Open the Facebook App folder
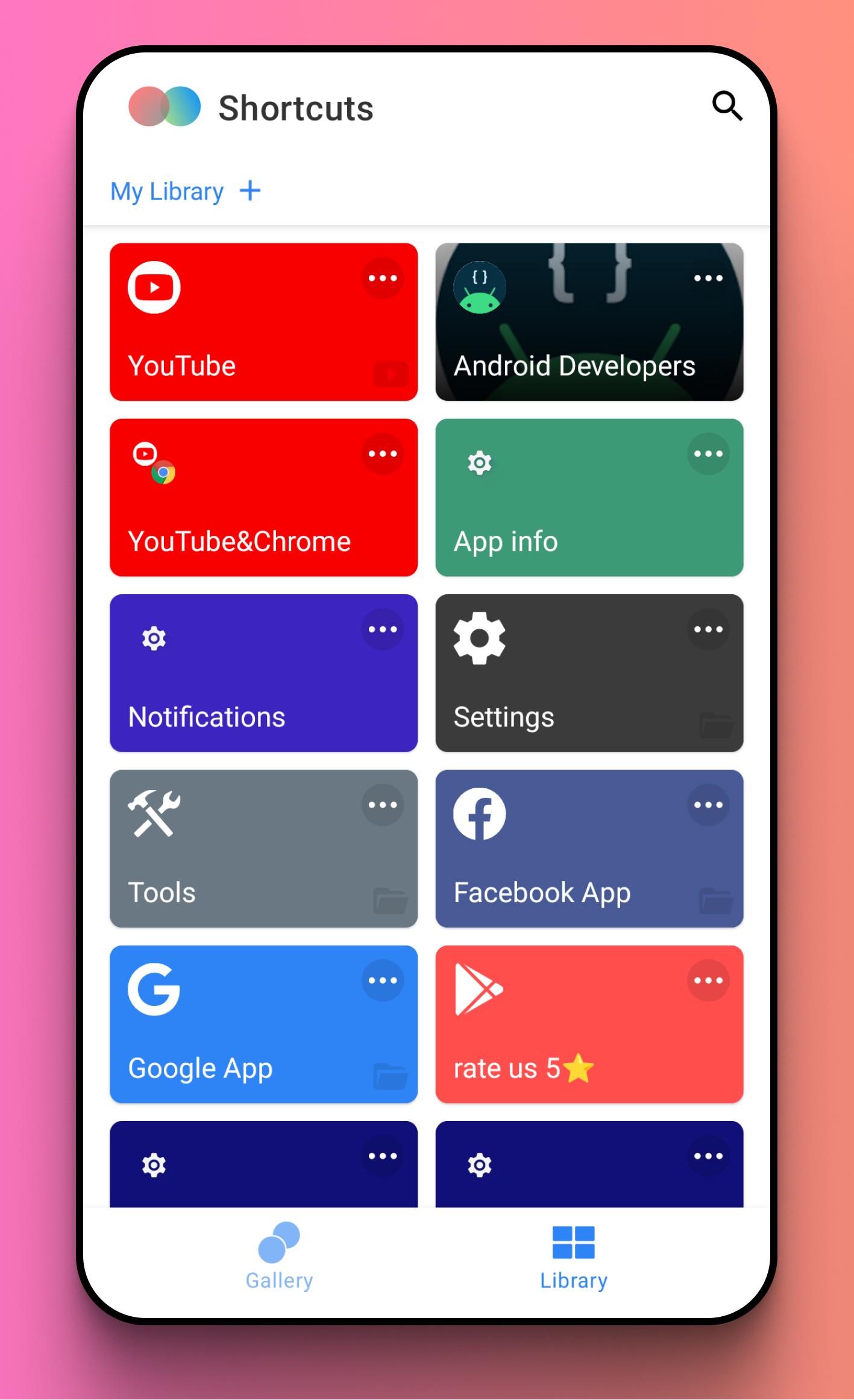This screenshot has height=1400, width=854. pyautogui.click(x=589, y=849)
